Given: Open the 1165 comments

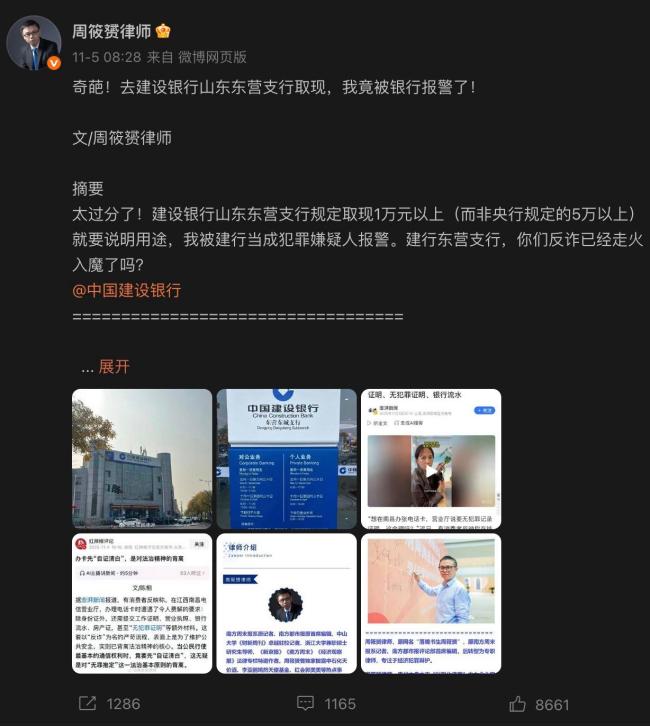Looking at the screenshot, I should pos(326,703).
